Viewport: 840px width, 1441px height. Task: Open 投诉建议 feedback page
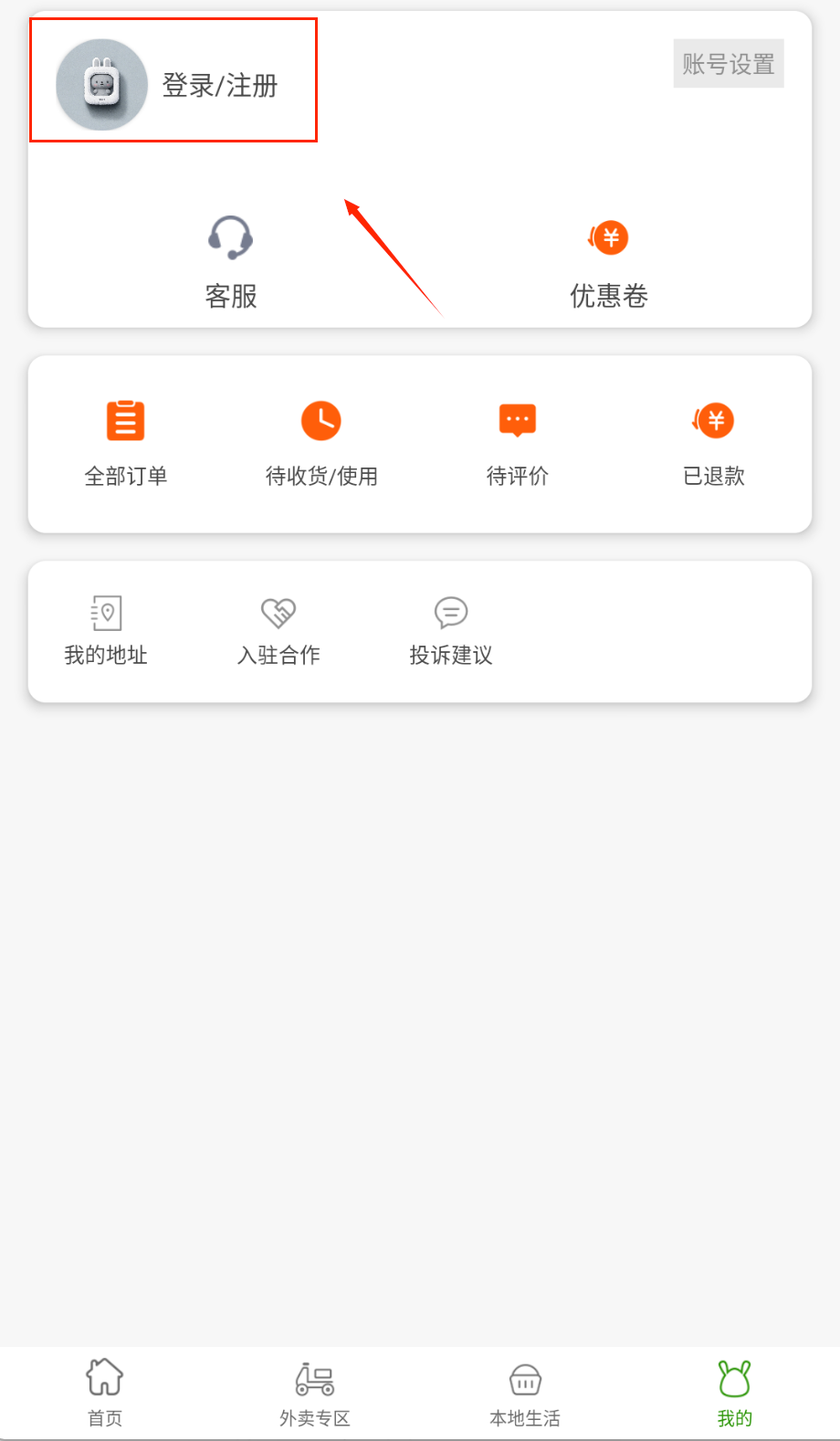coord(451,631)
